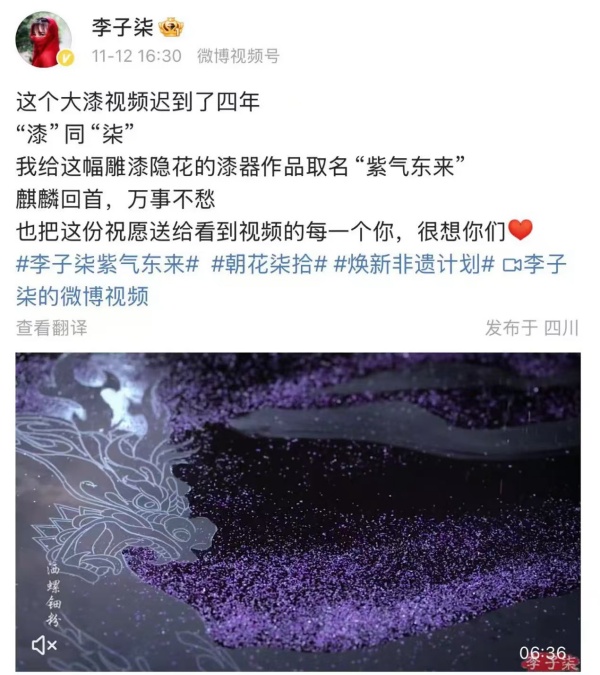The image size is (600, 675).
Task: Unmute the video sound
Action: tap(44, 645)
